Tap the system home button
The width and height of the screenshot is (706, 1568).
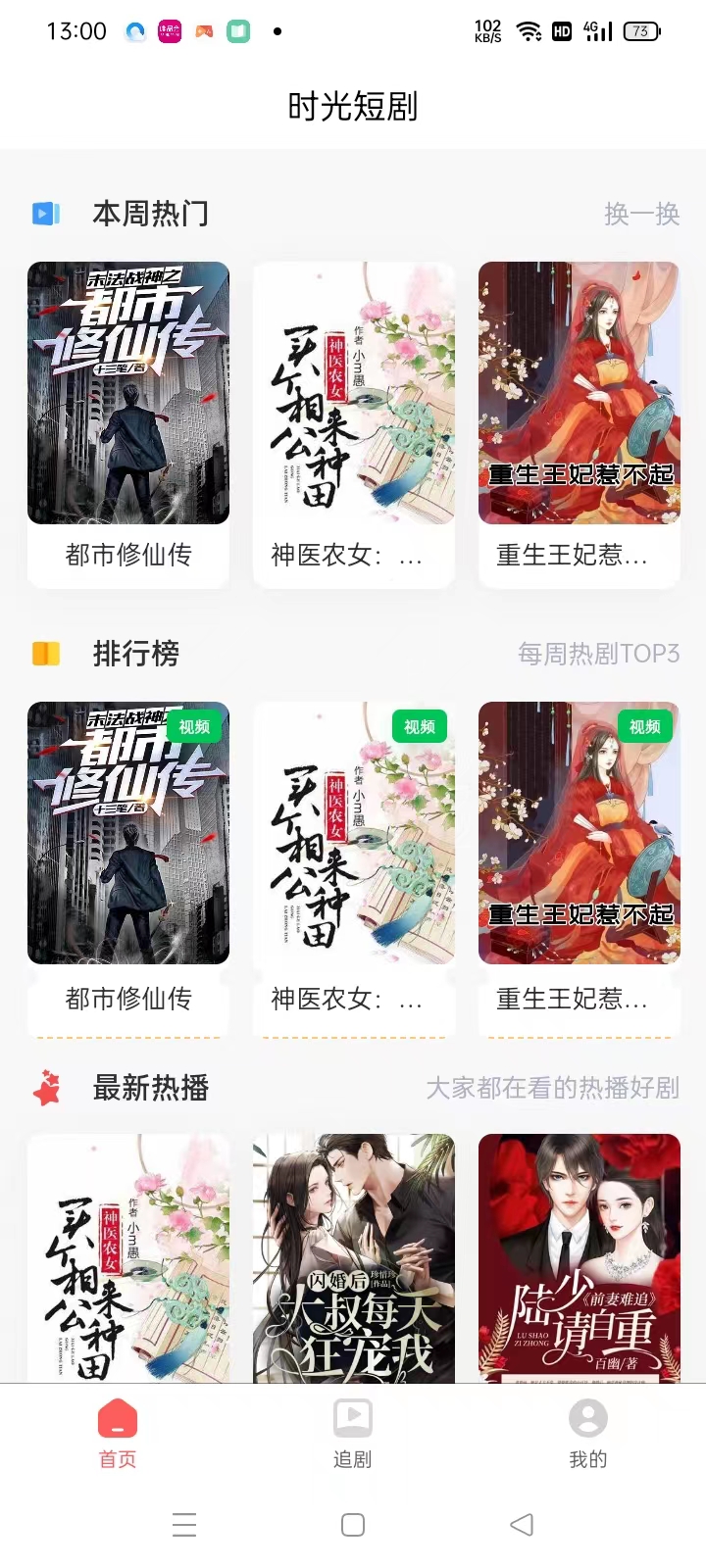click(353, 1524)
